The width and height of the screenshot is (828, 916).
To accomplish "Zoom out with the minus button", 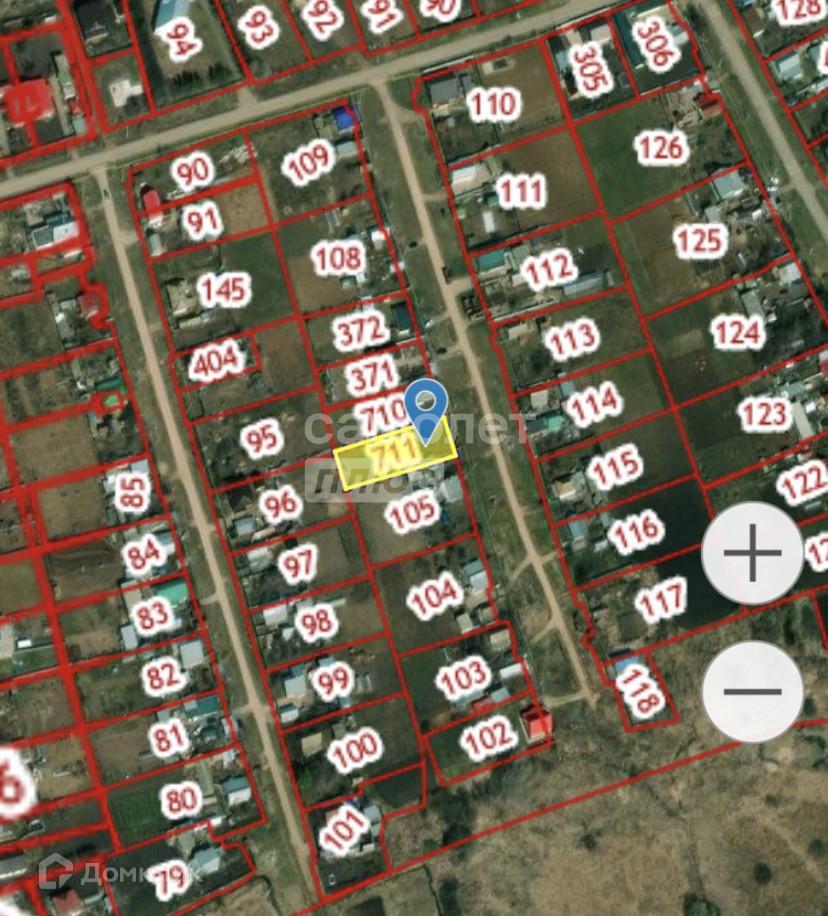I will 752,691.
